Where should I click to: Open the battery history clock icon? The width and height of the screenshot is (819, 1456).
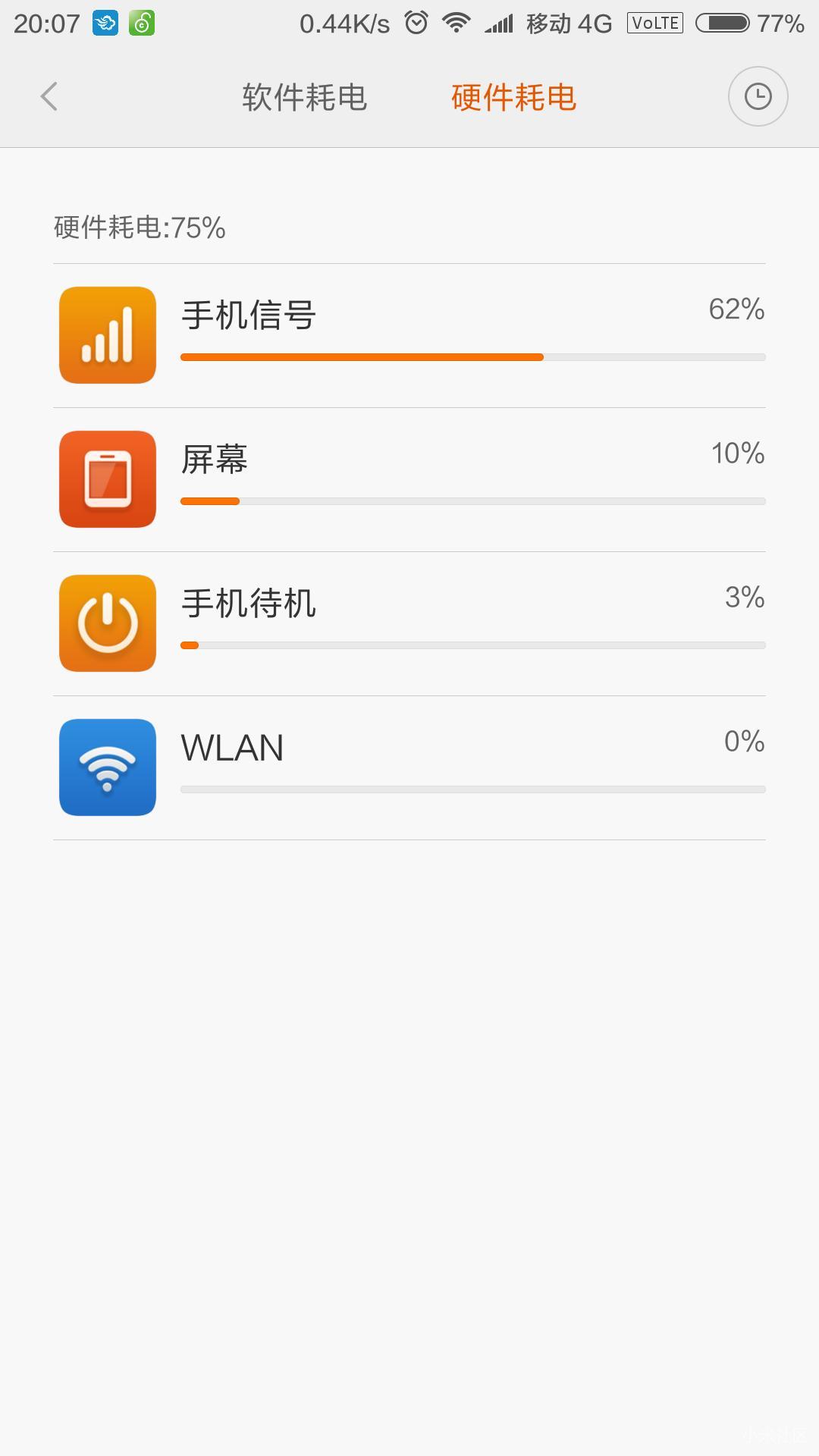click(758, 96)
